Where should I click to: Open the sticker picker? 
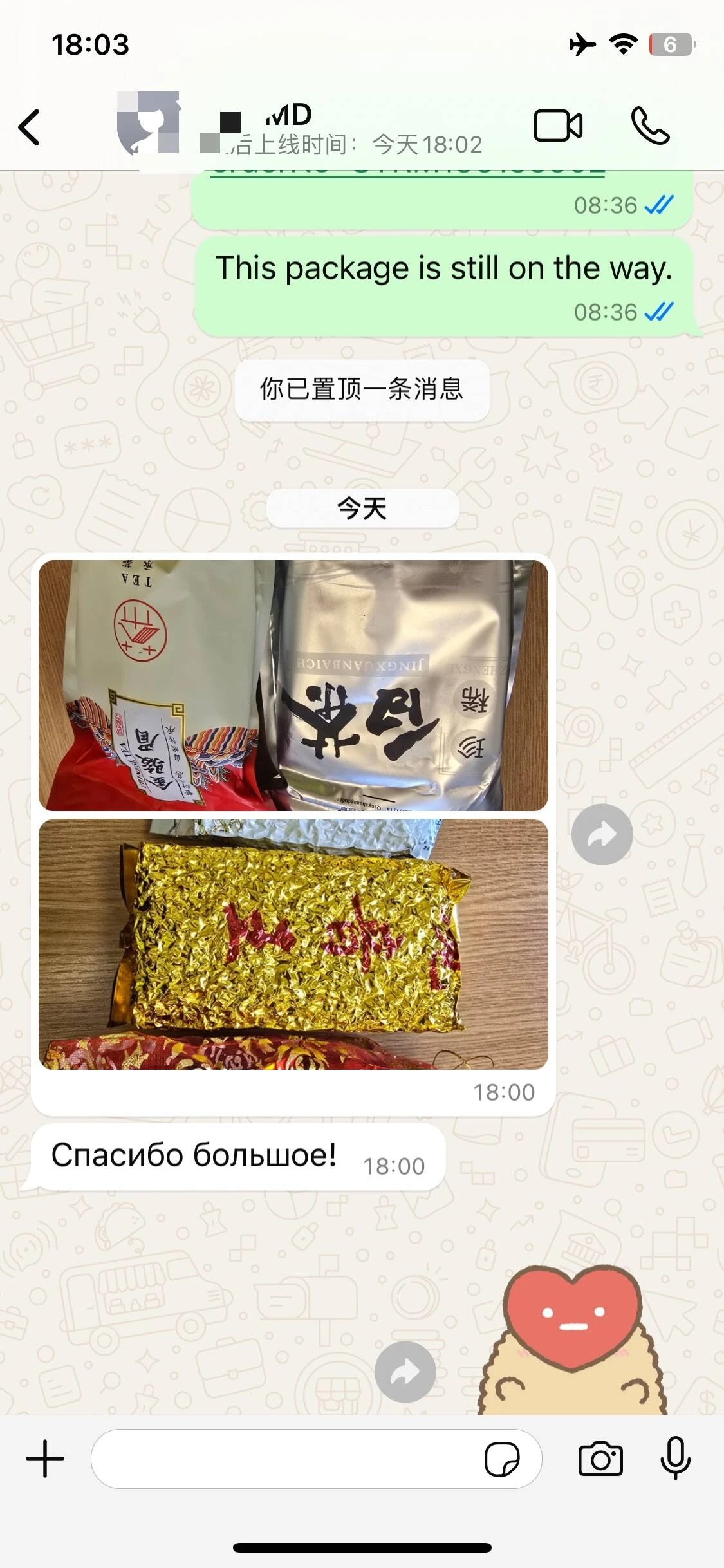coord(502,1459)
